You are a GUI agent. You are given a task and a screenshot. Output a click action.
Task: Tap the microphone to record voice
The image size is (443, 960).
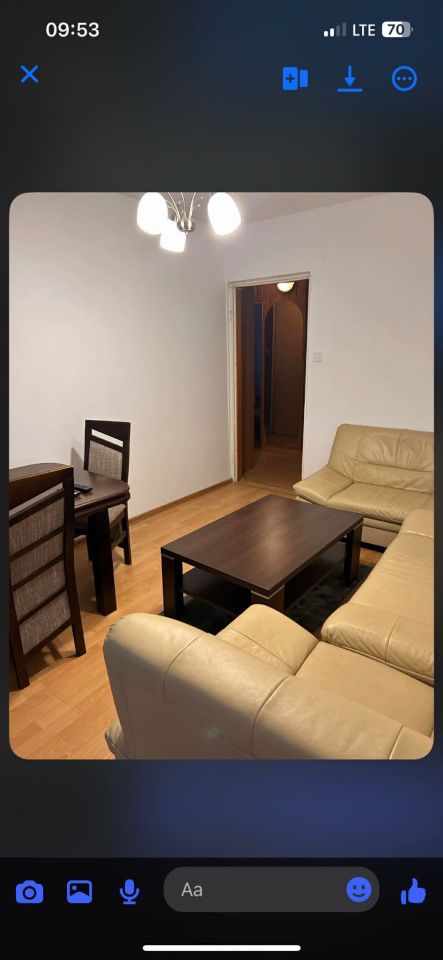coord(129,891)
